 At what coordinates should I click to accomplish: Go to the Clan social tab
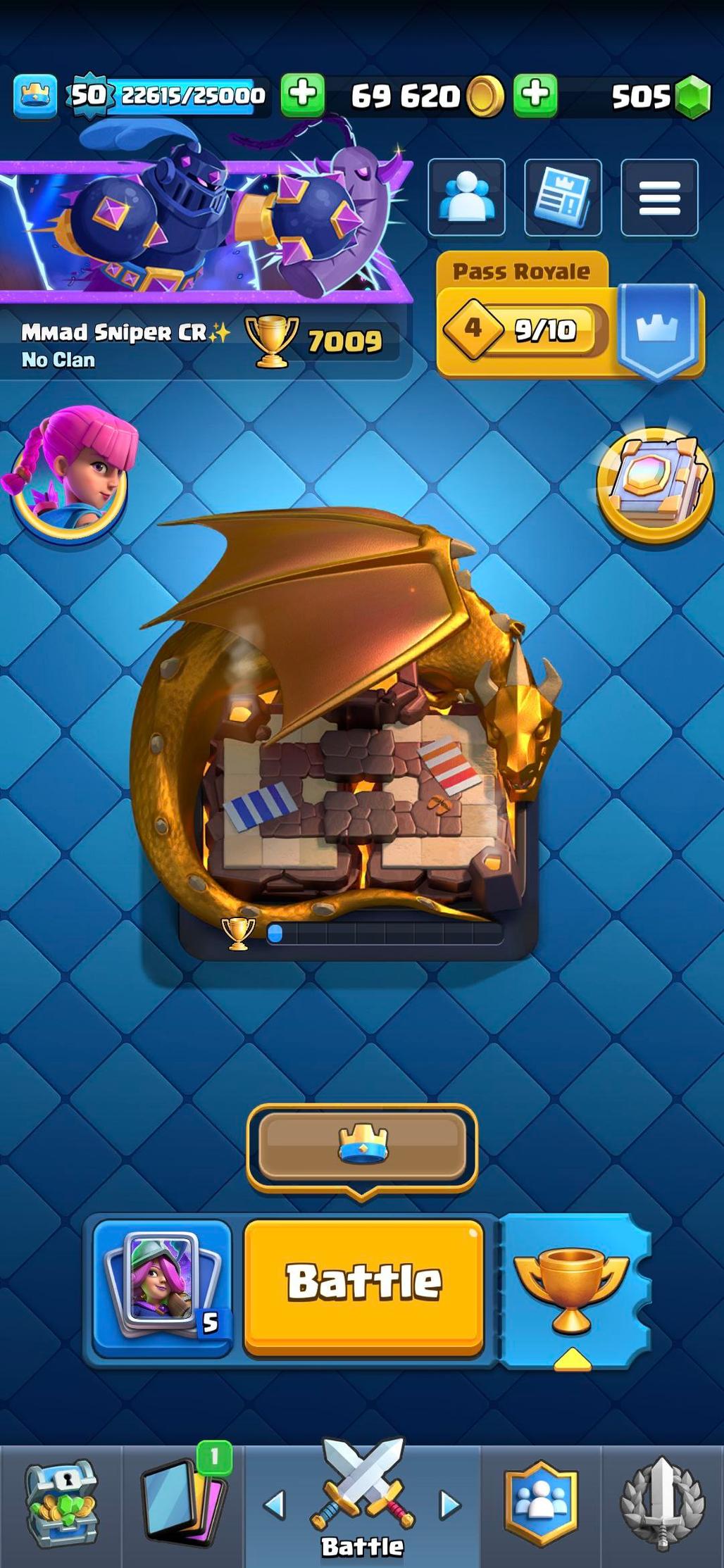pyautogui.click(x=541, y=1503)
